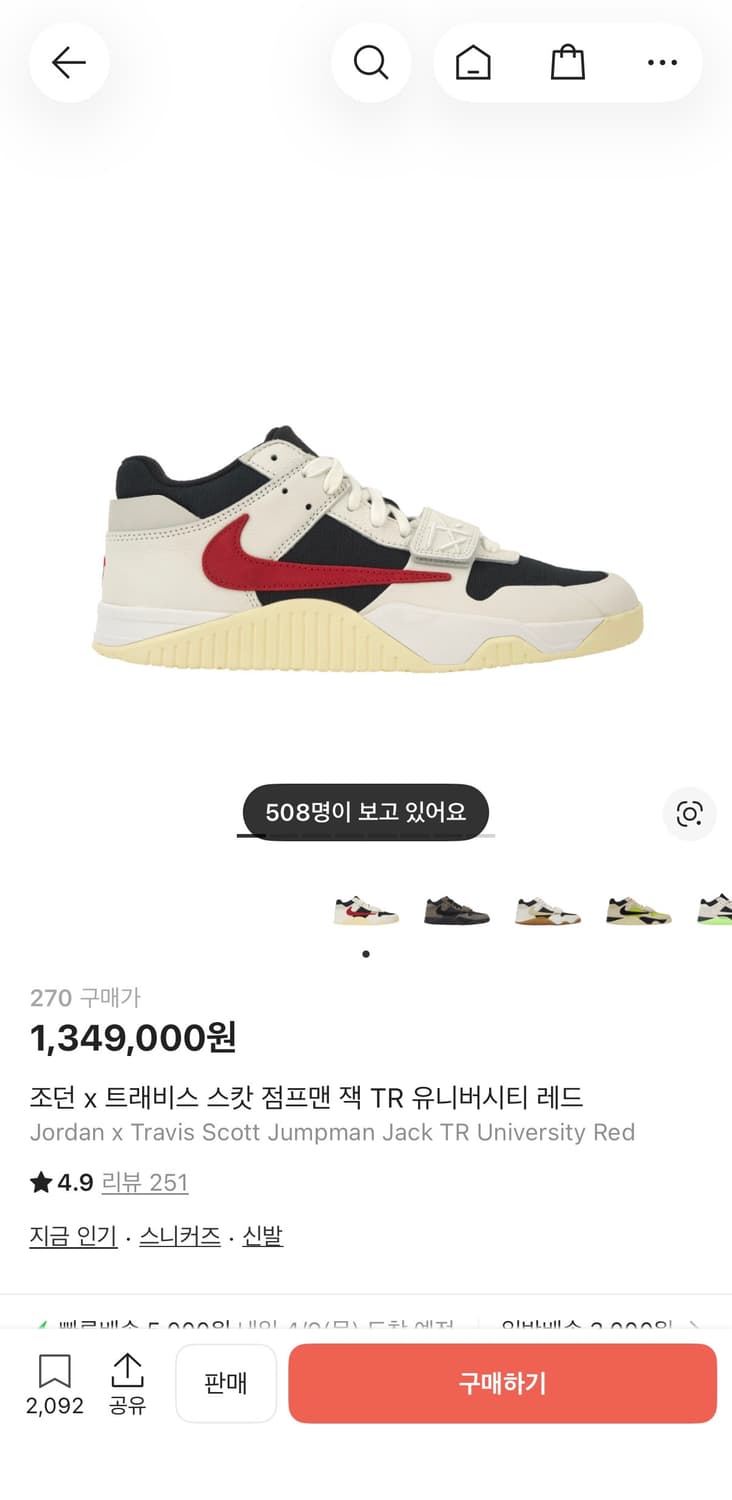732x1500 pixels.
Task: Tap the 508명이 보고 있어요 viewer pill
Action: (x=365, y=811)
